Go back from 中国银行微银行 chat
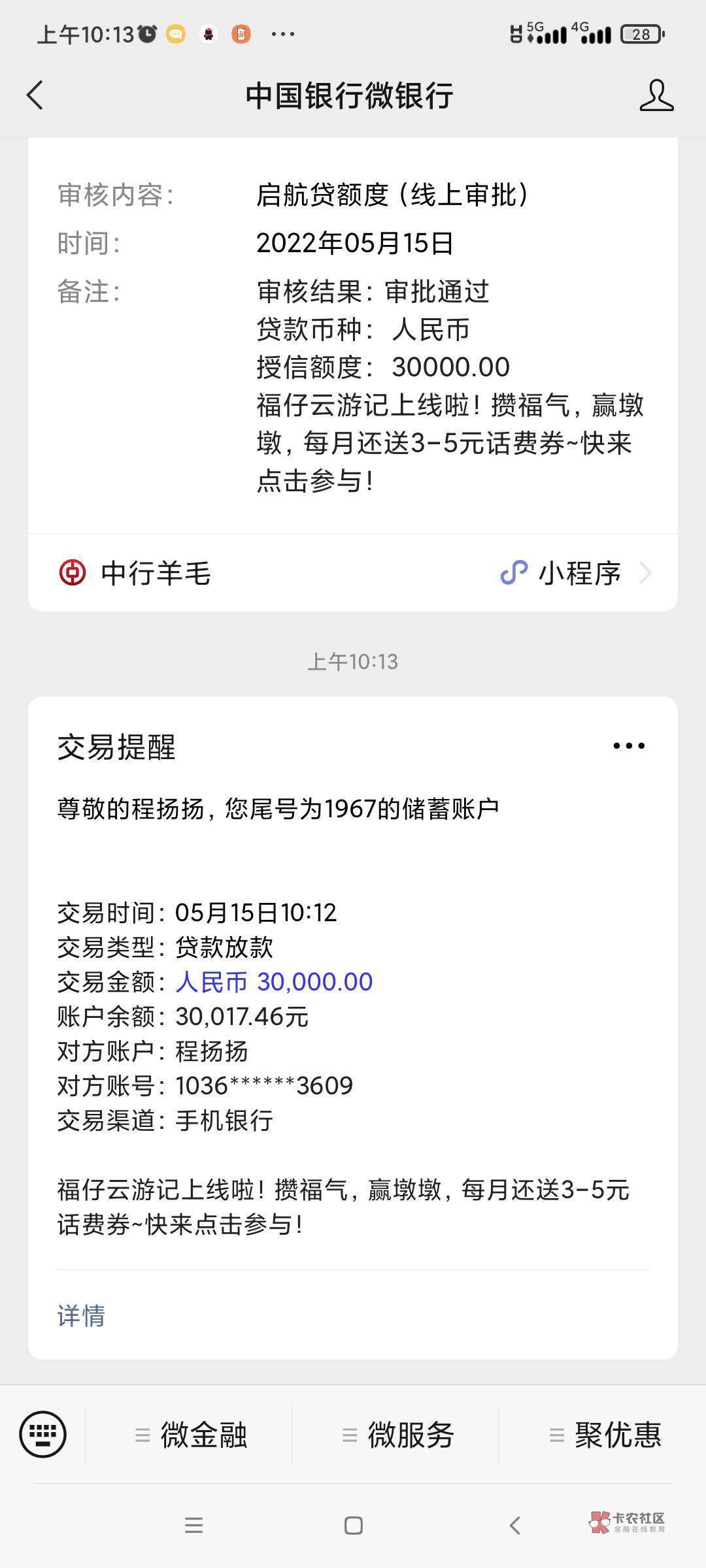This screenshot has width=706, height=1568. 35,95
